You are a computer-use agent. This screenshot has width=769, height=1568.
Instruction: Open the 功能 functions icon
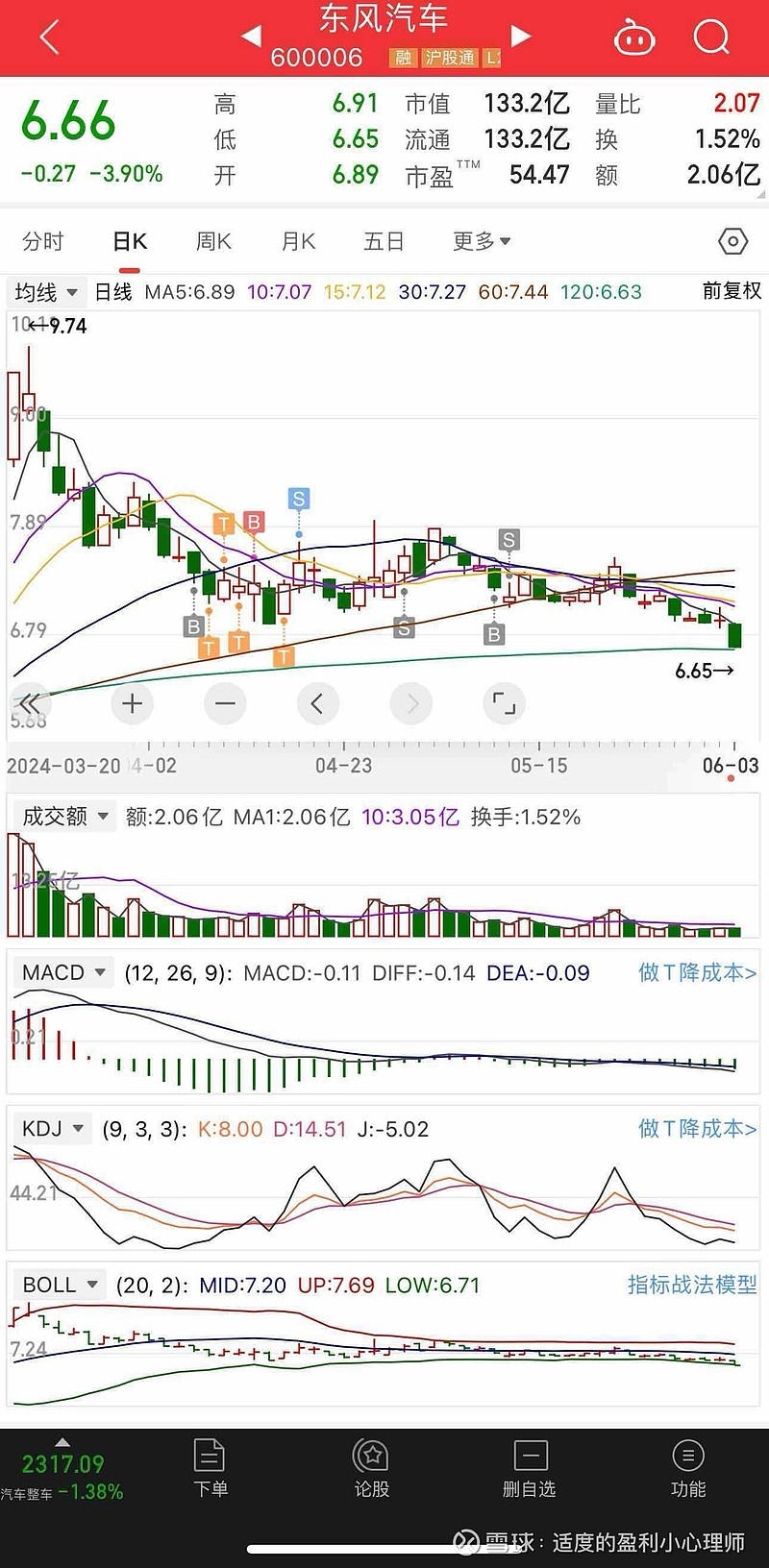[x=687, y=1470]
